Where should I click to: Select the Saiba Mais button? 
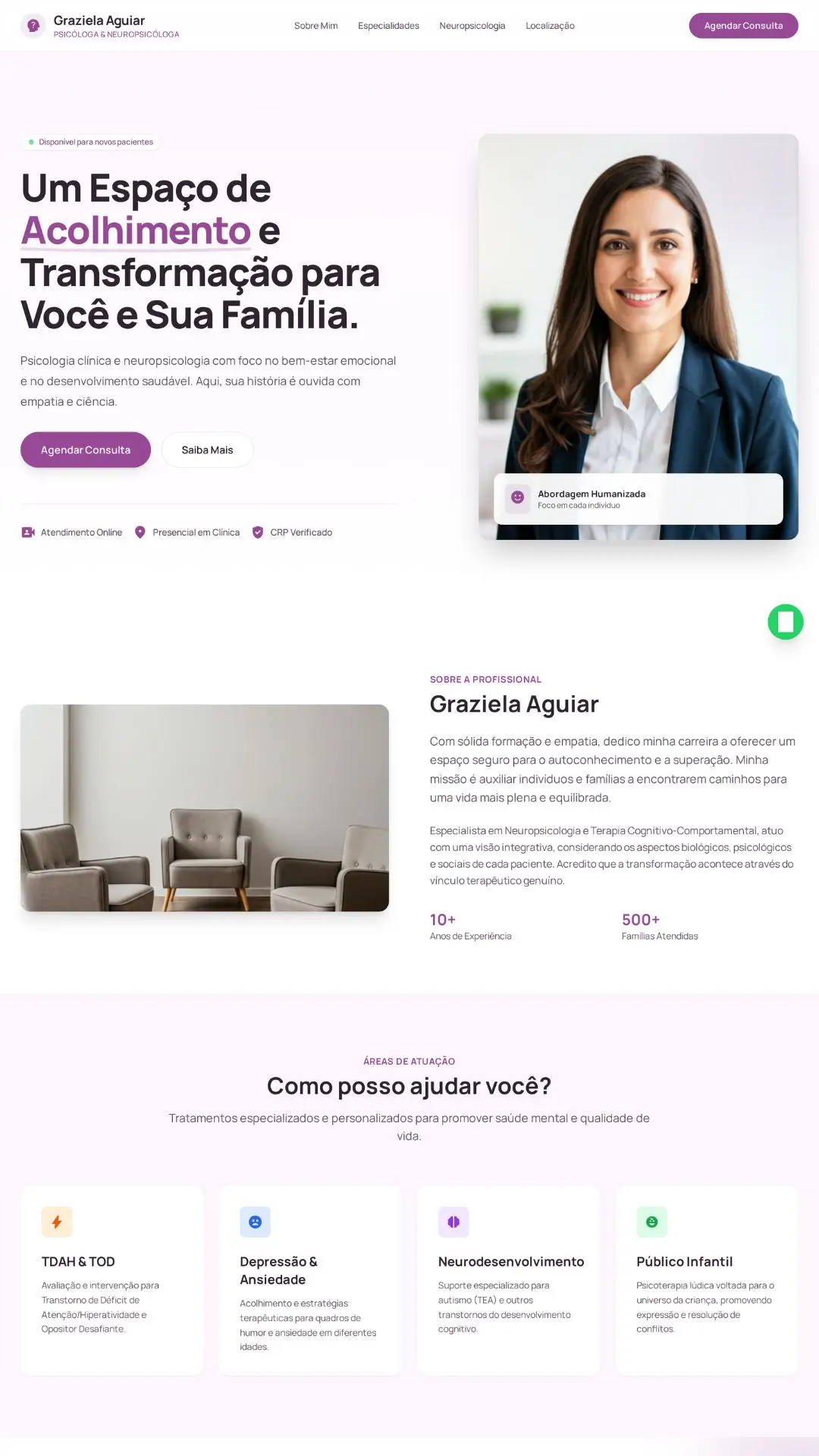click(x=207, y=450)
